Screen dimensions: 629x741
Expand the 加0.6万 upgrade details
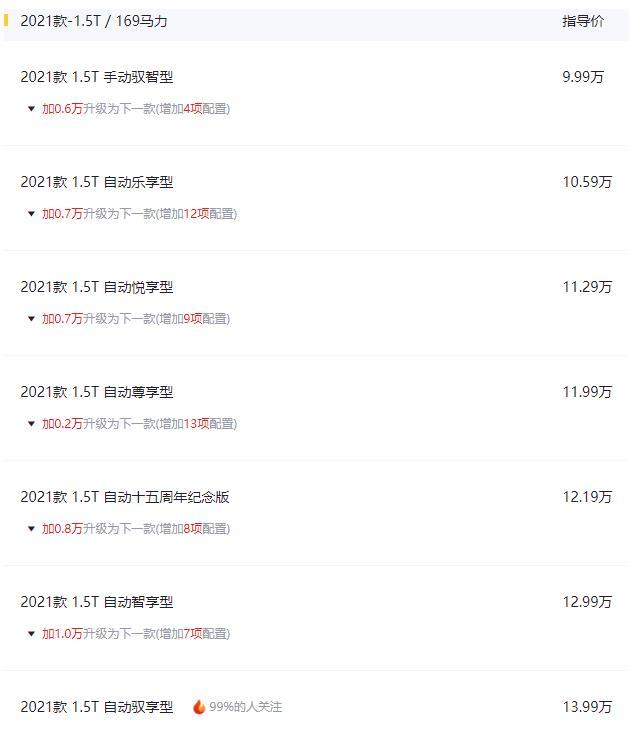[130, 109]
